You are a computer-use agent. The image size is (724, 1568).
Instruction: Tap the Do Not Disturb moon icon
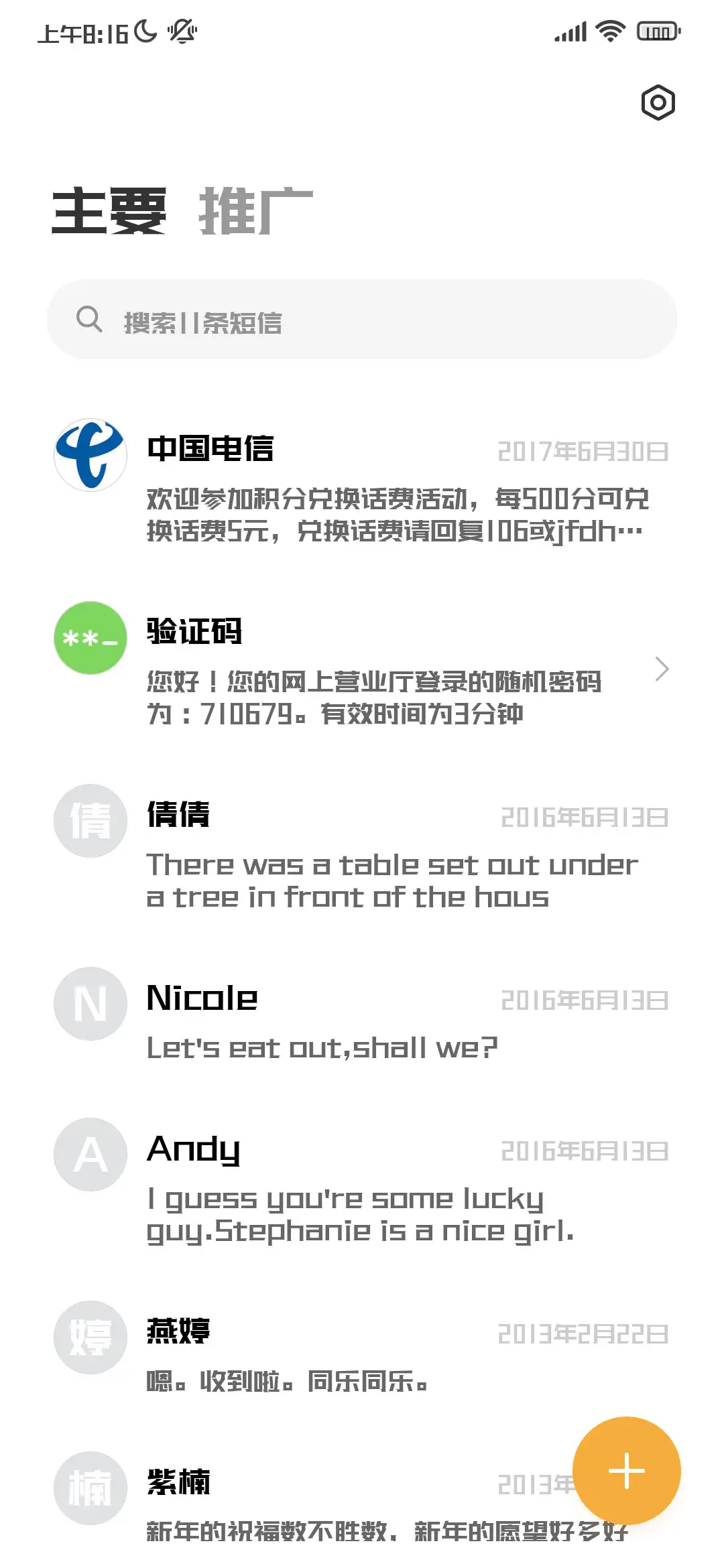click(143, 29)
